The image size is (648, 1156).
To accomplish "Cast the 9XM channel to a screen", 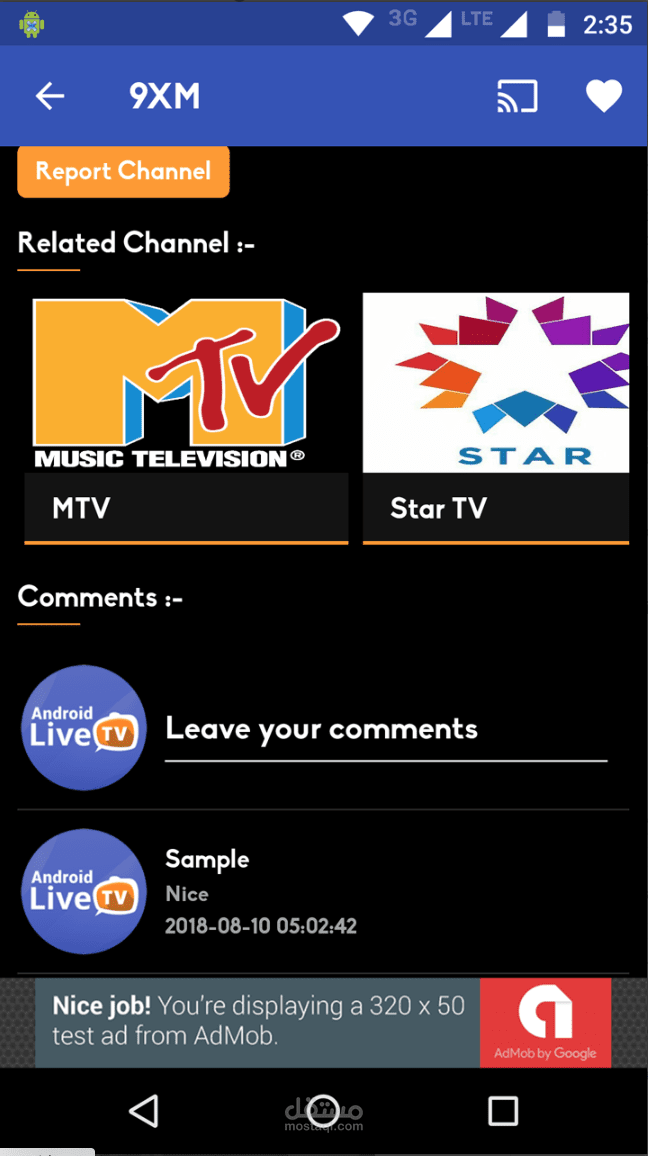I will 517,97.
